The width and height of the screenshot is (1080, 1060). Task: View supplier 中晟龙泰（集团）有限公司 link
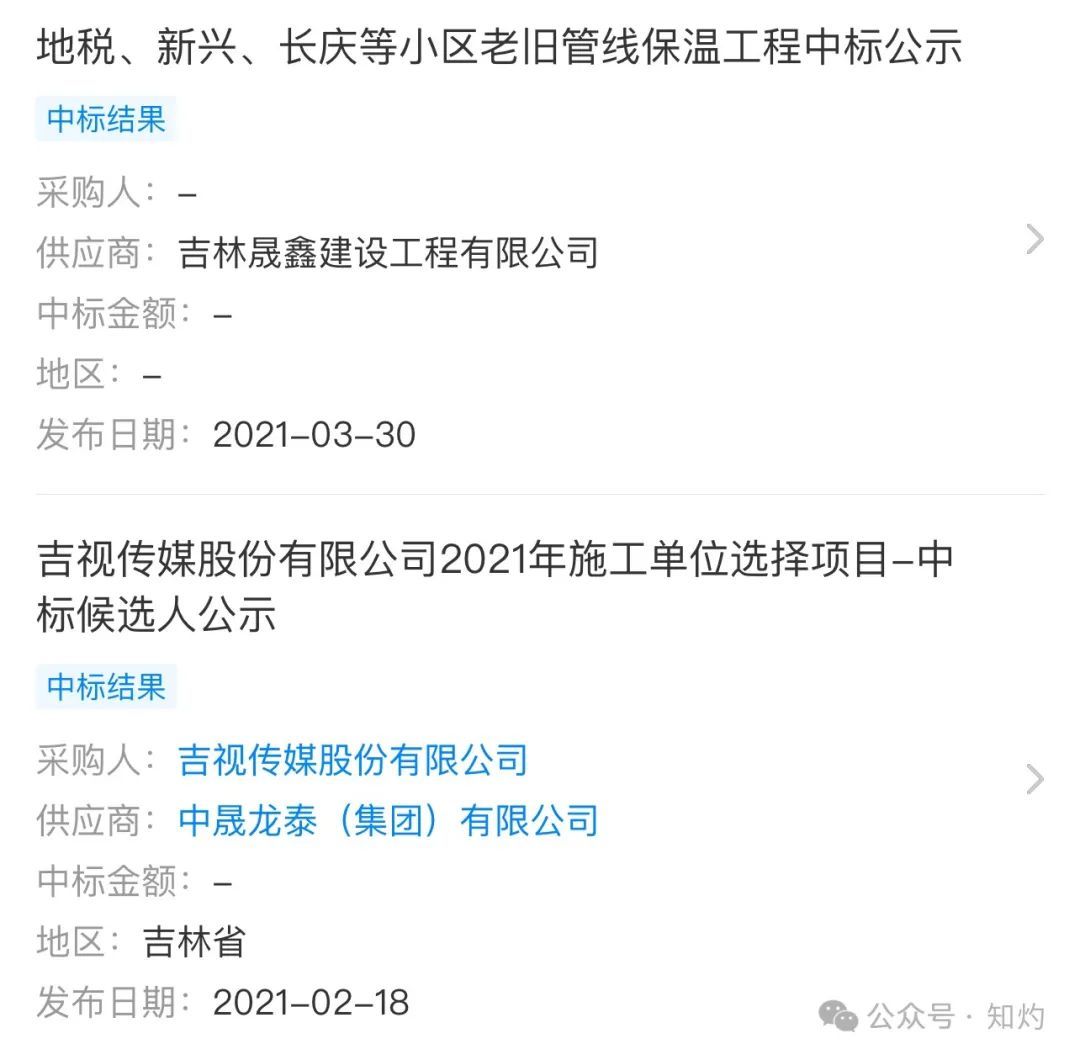click(388, 821)
